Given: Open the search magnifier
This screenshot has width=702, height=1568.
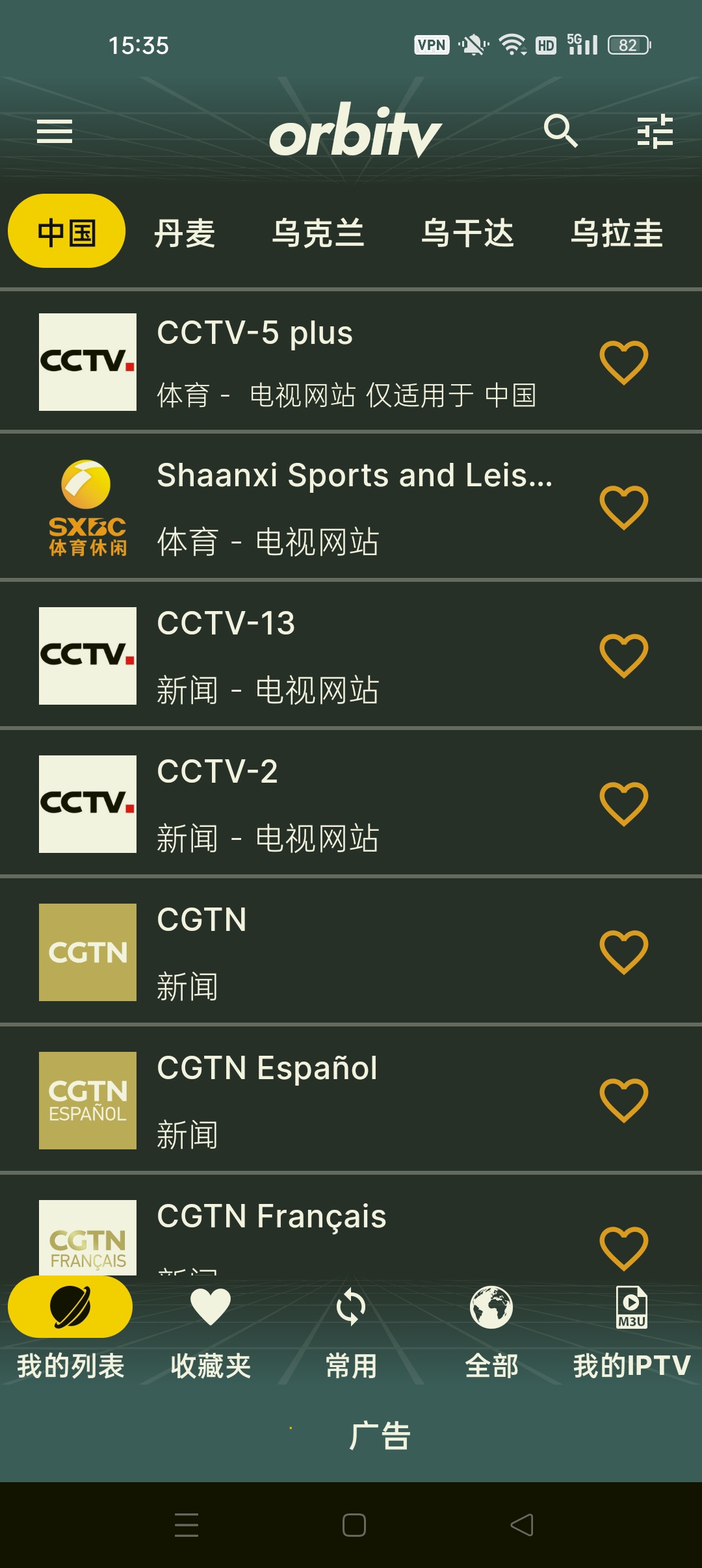Looking at the screenshot, I should pyautogui.click(x=561, y=131).
